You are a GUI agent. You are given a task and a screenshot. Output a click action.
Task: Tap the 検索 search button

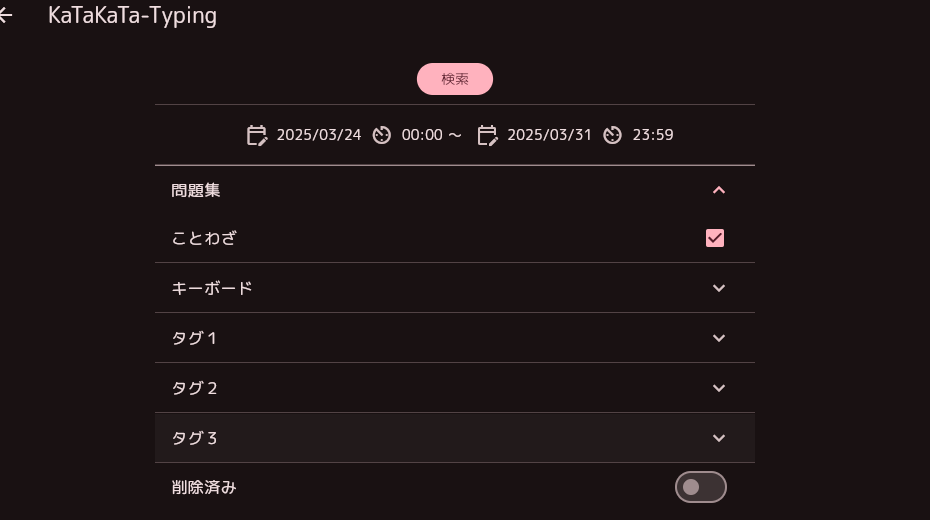click(x=455, y=79)
